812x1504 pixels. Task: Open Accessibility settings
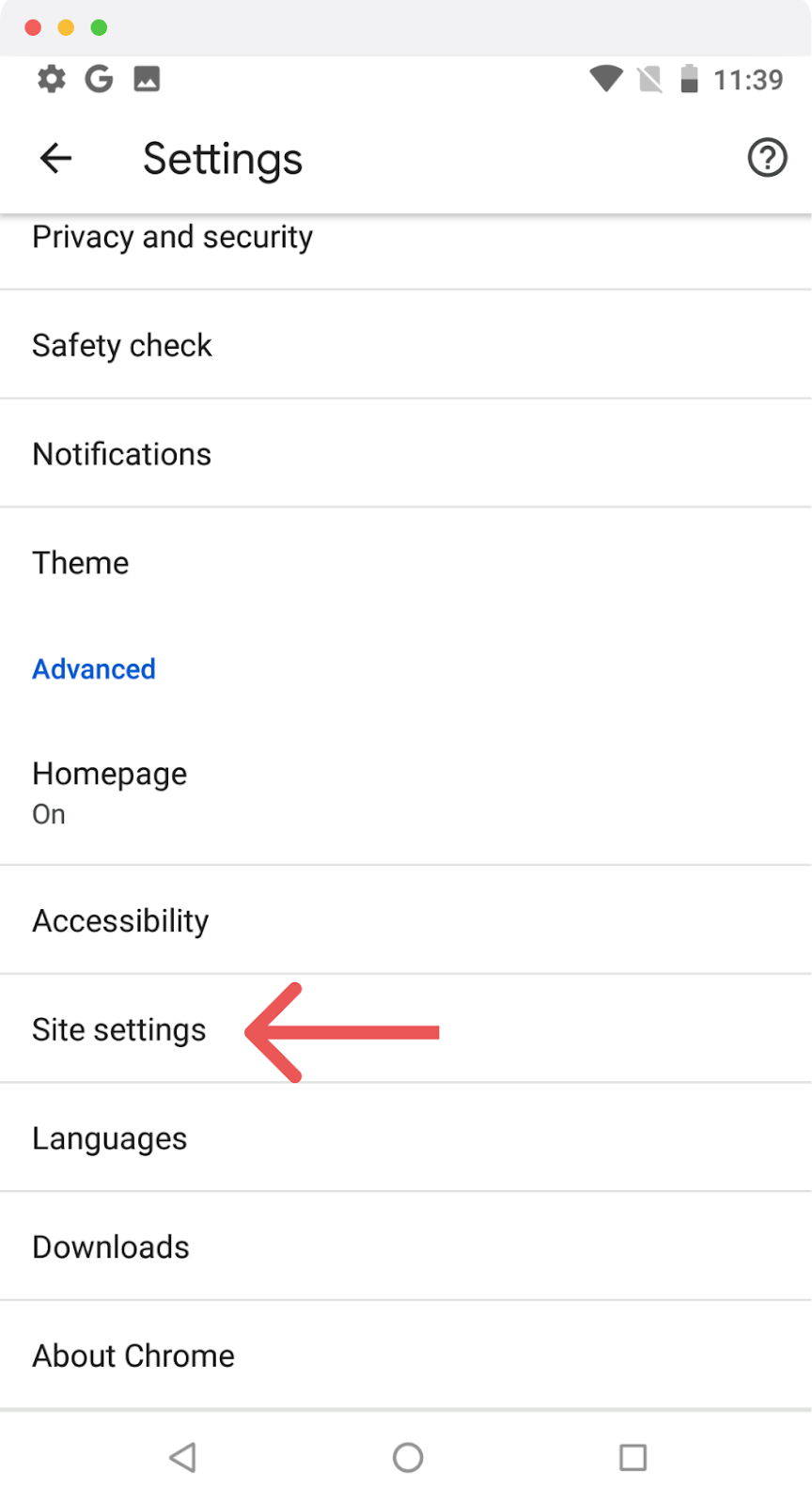tap(406, 920)
